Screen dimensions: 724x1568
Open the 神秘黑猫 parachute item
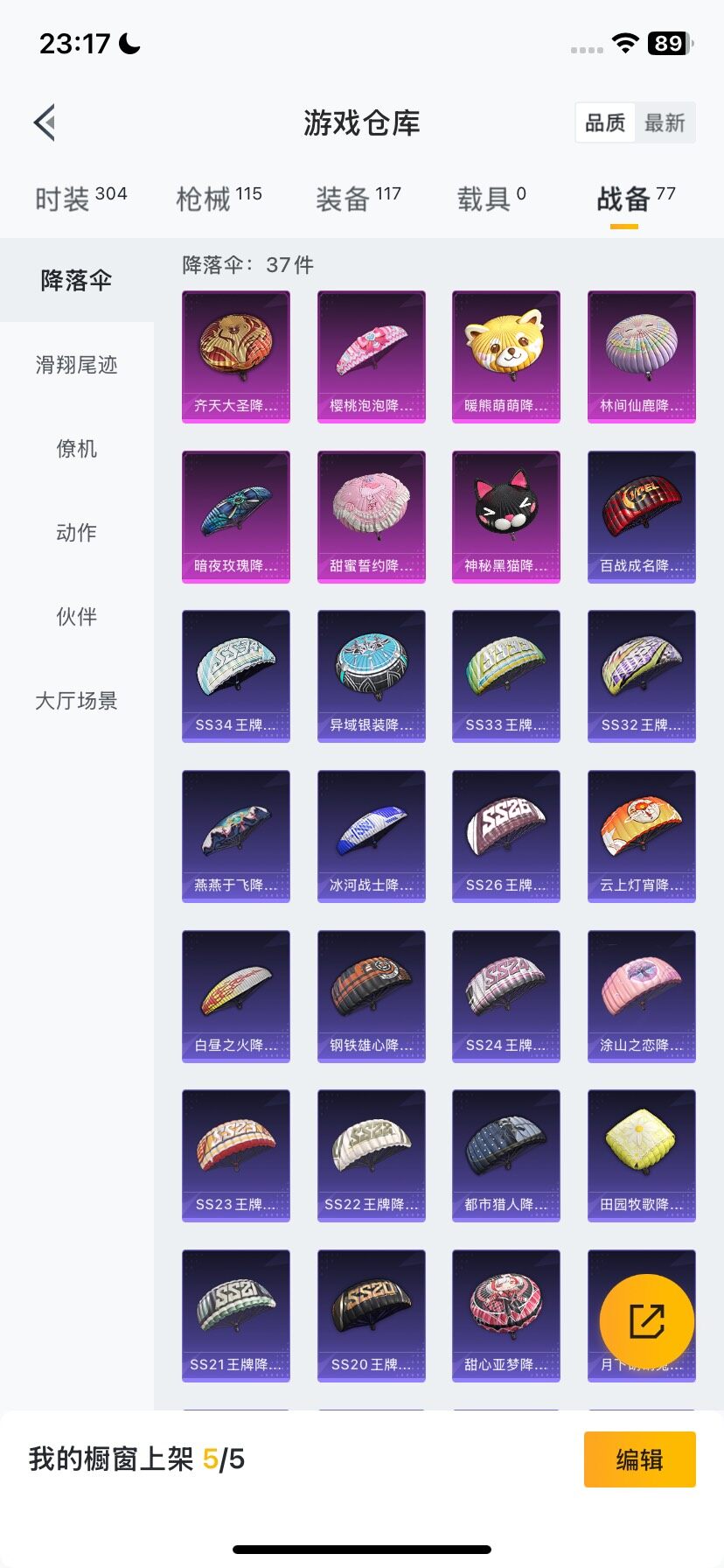tap(506, 517)
